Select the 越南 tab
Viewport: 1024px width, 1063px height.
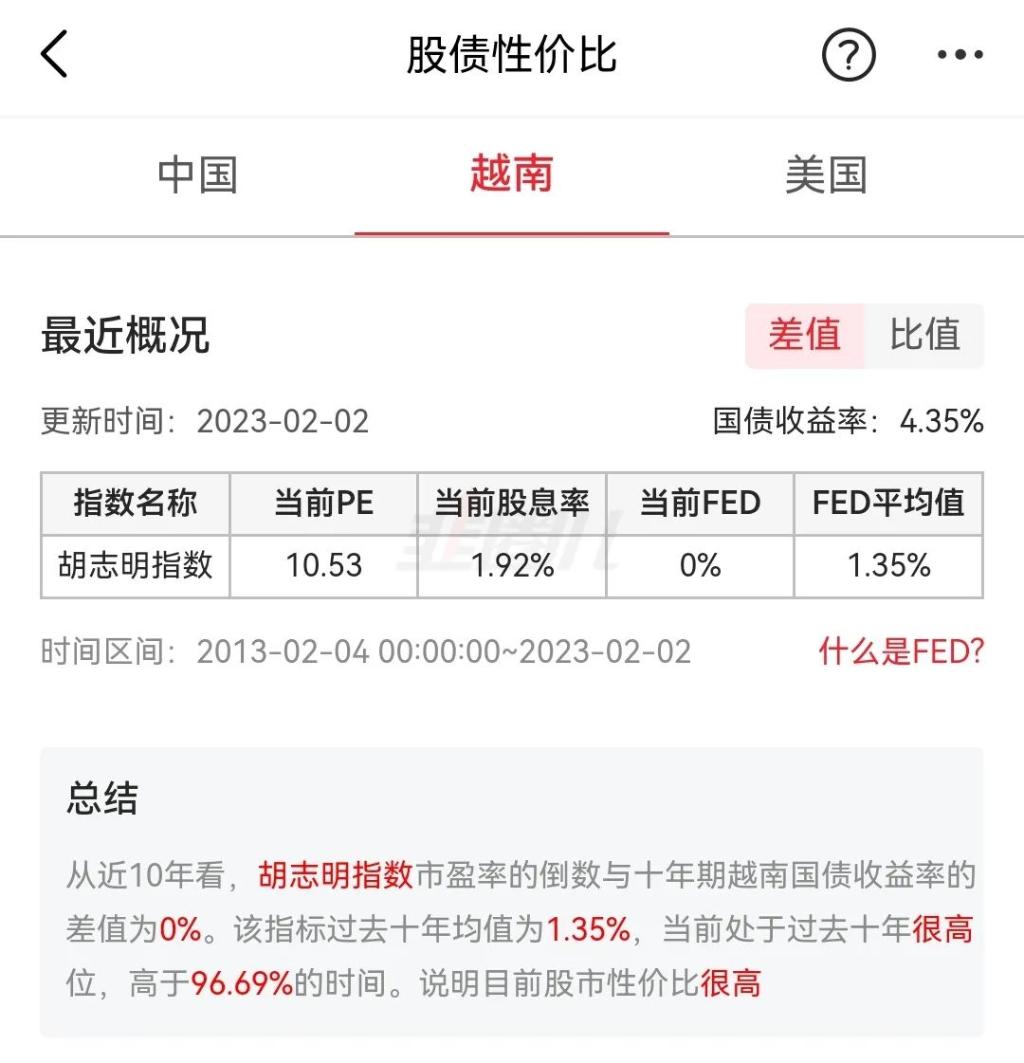click(511, 176)
